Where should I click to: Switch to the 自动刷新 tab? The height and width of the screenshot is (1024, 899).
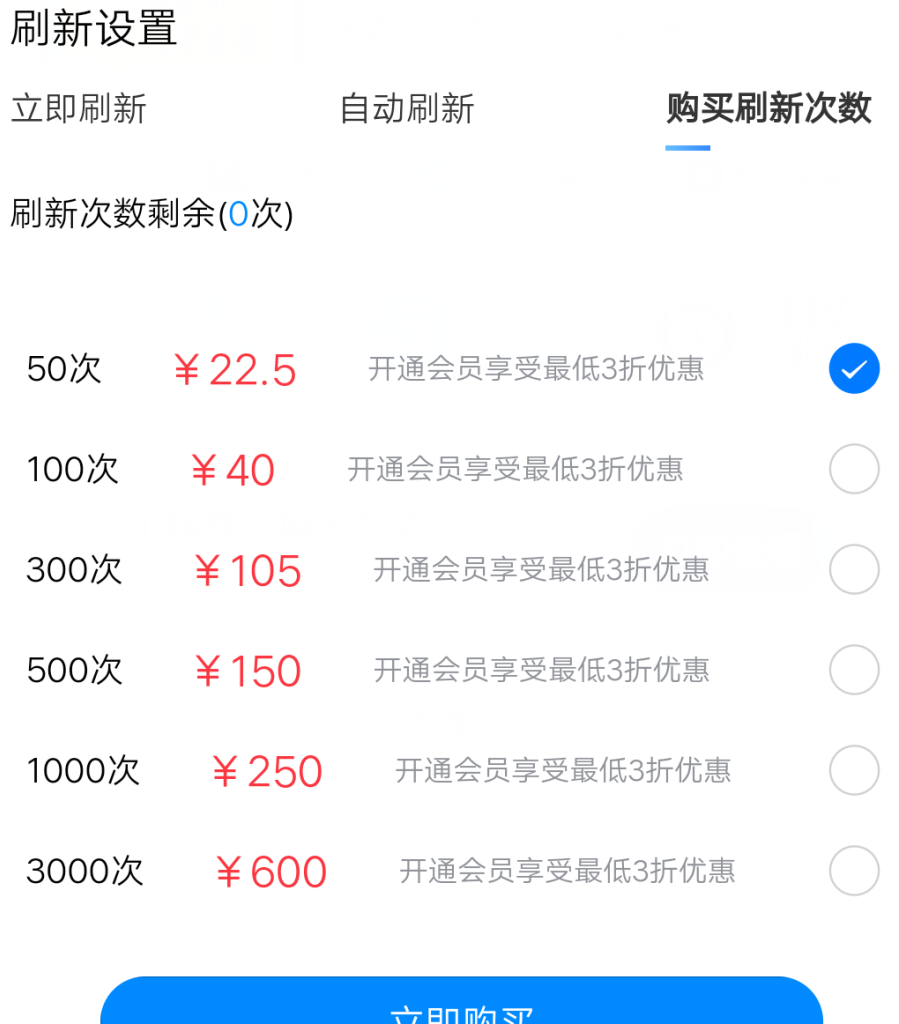pos(407,108)
